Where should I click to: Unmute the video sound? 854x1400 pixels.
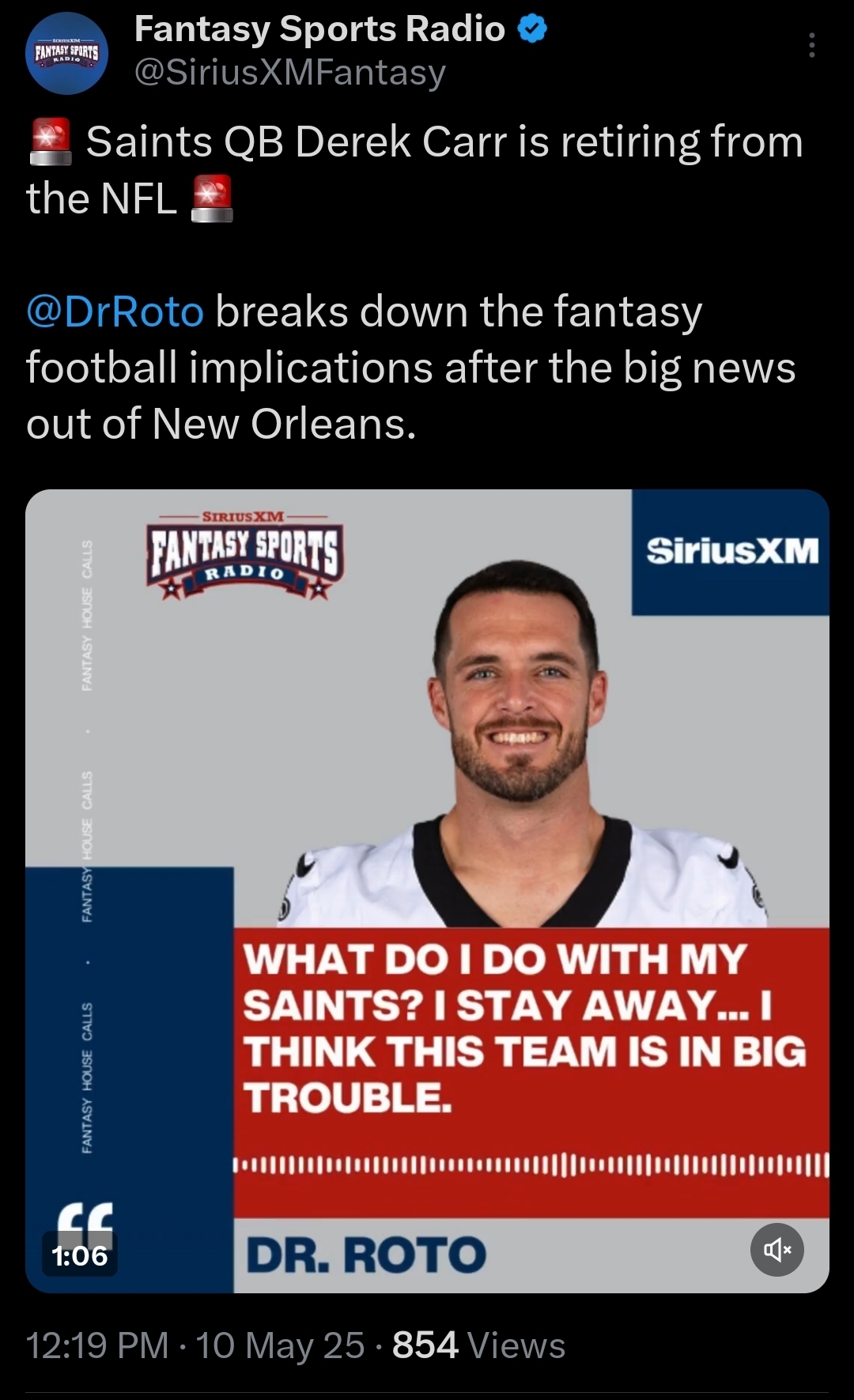click(777, 1249)
